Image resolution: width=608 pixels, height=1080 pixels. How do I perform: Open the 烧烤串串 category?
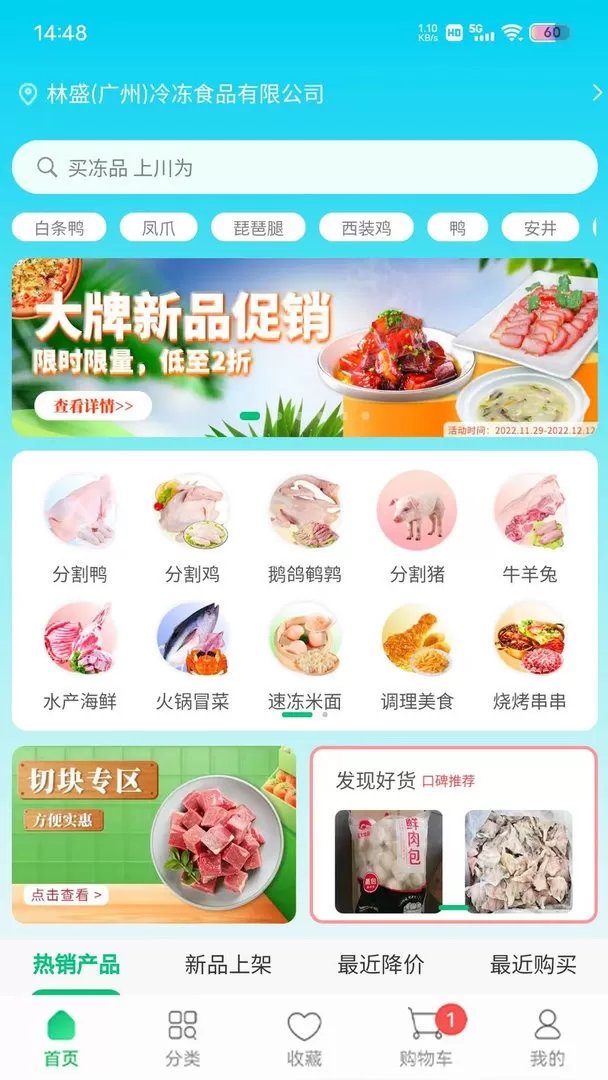(x=529, y=655)
